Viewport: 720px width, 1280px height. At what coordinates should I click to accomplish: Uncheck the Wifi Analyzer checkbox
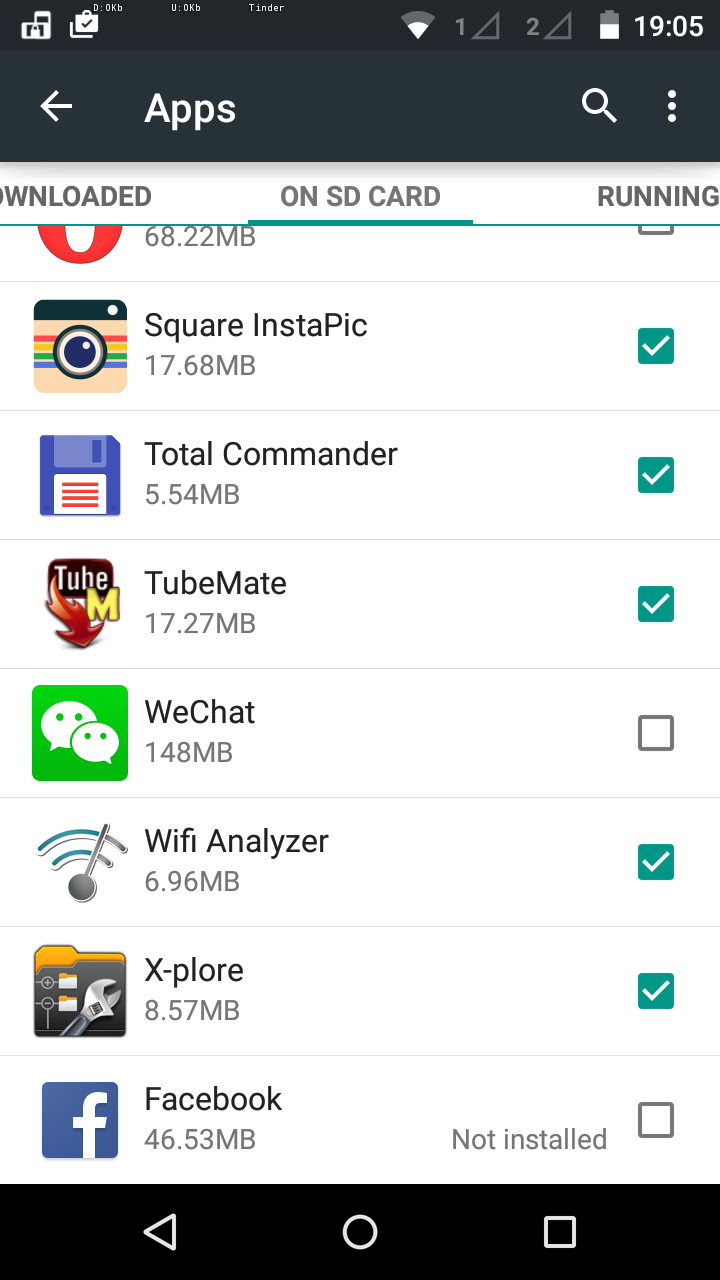click(656, 862)
